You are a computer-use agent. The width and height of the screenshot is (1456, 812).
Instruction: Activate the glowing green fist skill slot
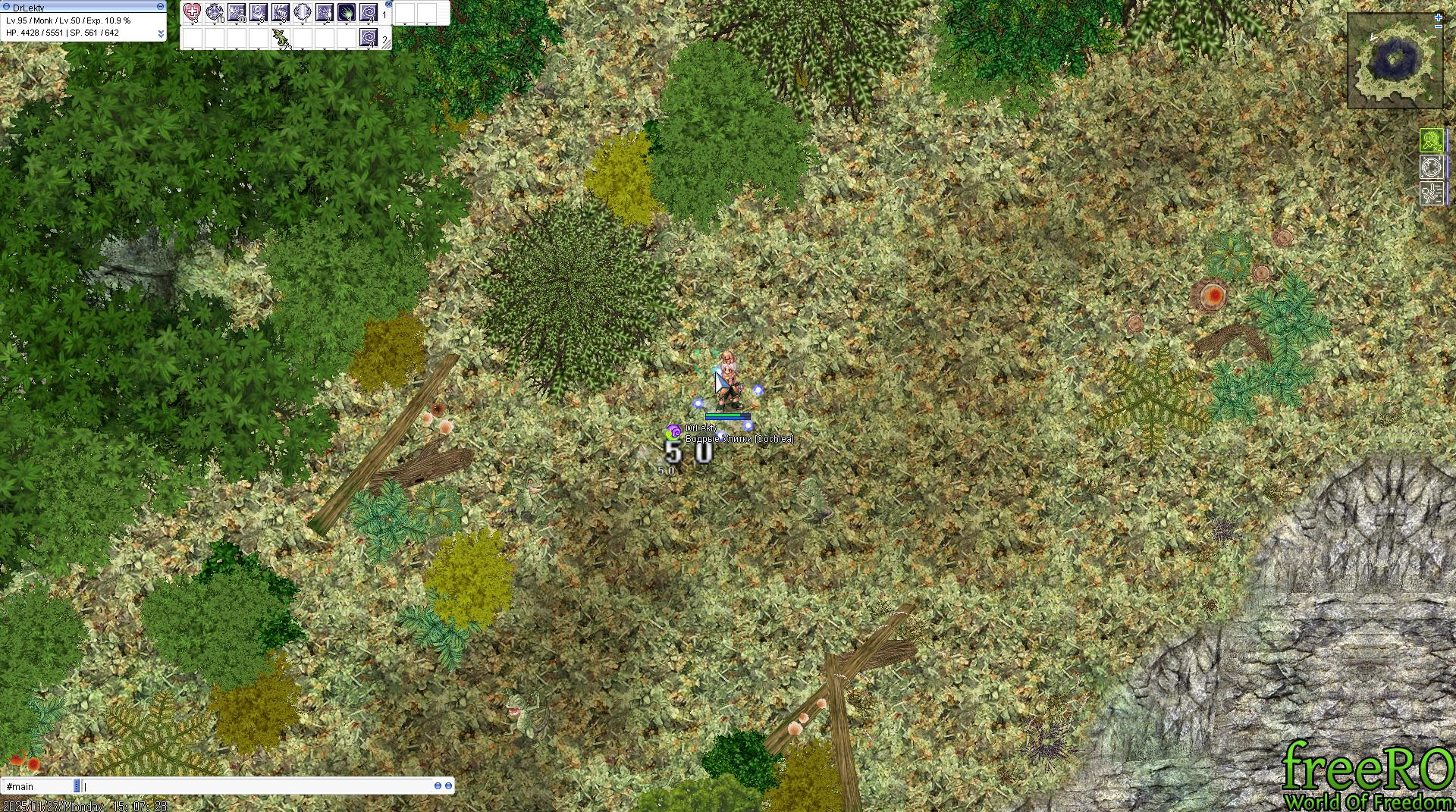(x=347, y=11)
